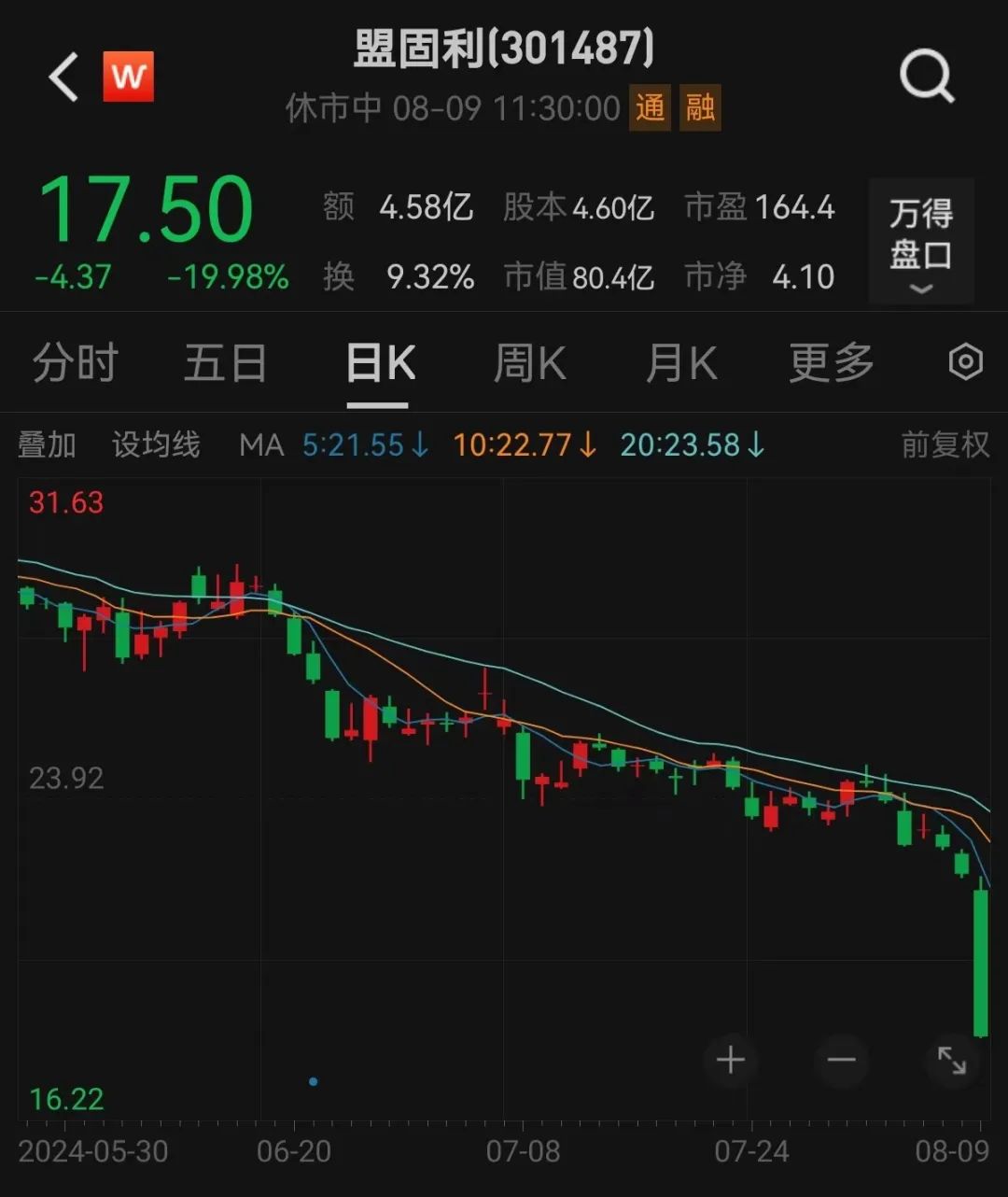Screen dimensions: 1008x1197
Task: Switch to the 周K chart tab
Action: coord(529,363)
